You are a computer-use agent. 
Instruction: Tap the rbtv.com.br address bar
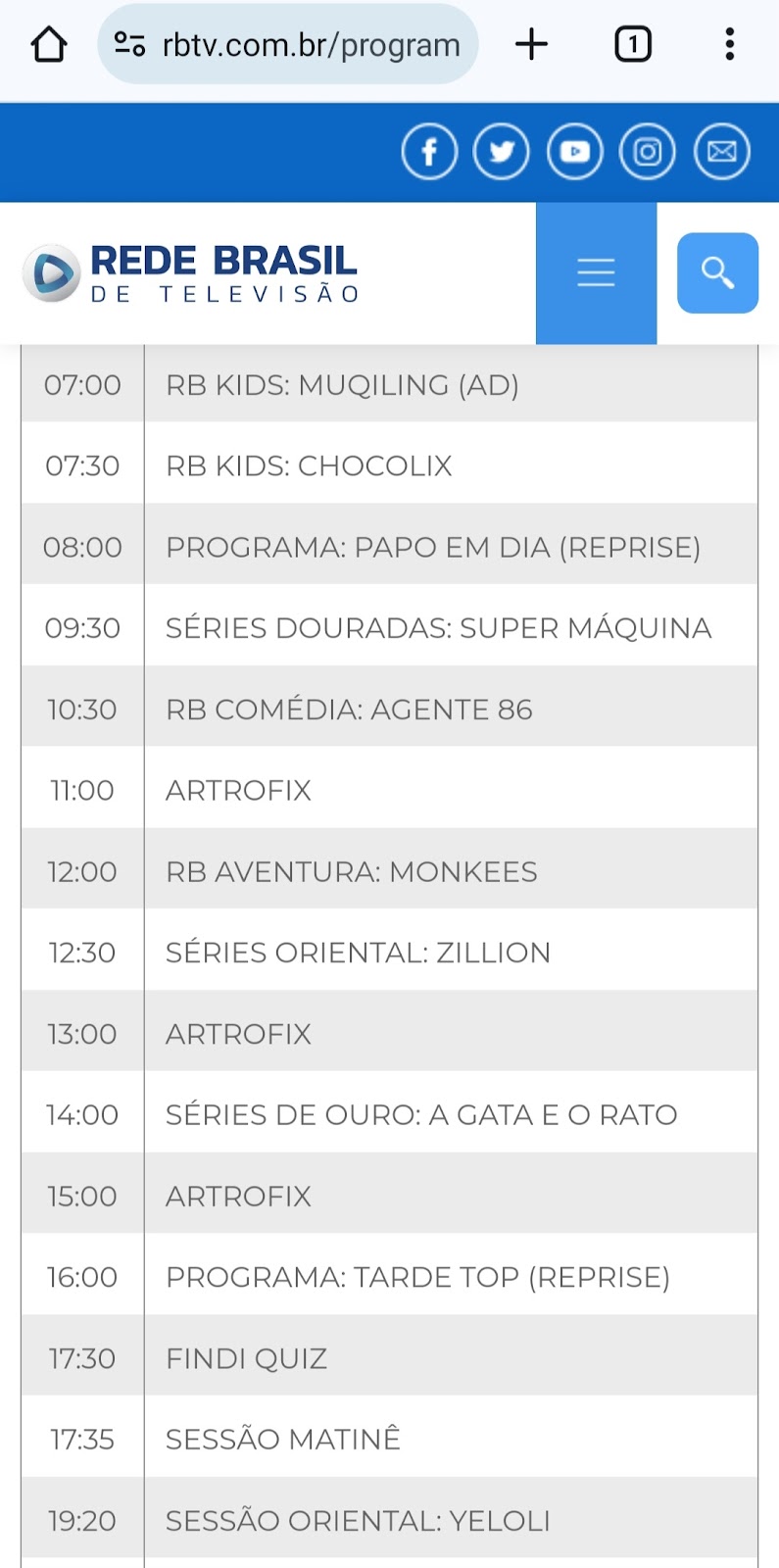coord(288,45)
